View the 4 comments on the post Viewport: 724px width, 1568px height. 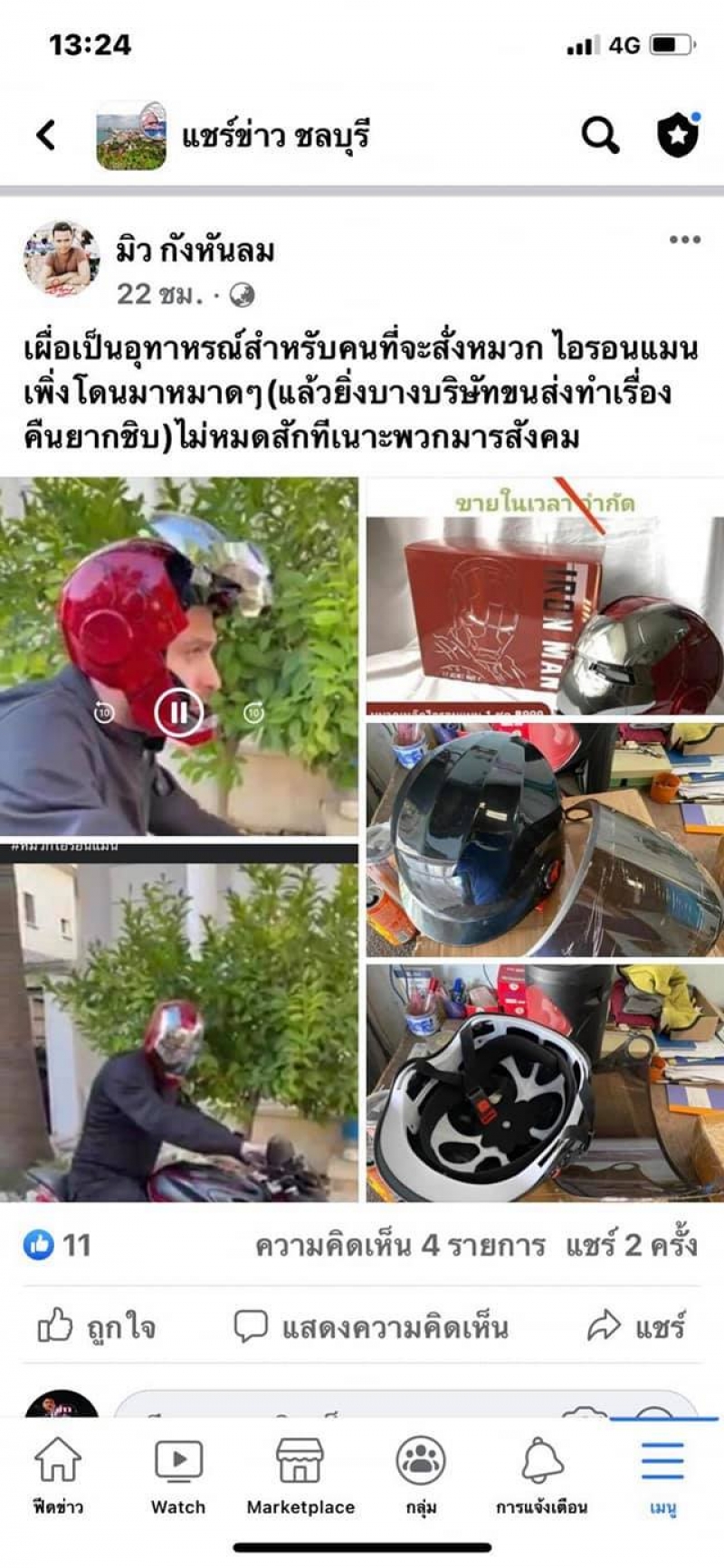click(400, 1246)
